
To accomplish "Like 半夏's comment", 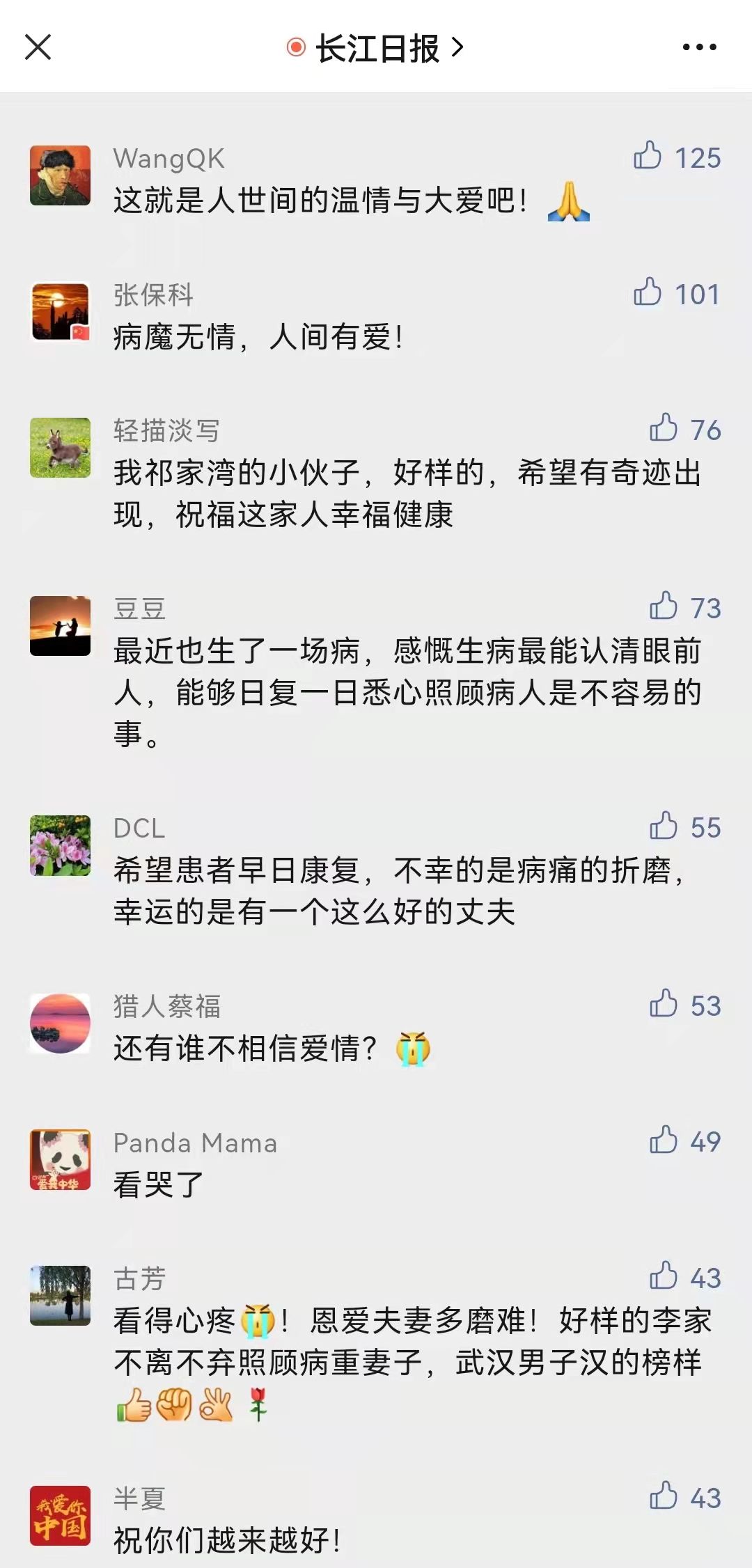I will [664, 1496].
